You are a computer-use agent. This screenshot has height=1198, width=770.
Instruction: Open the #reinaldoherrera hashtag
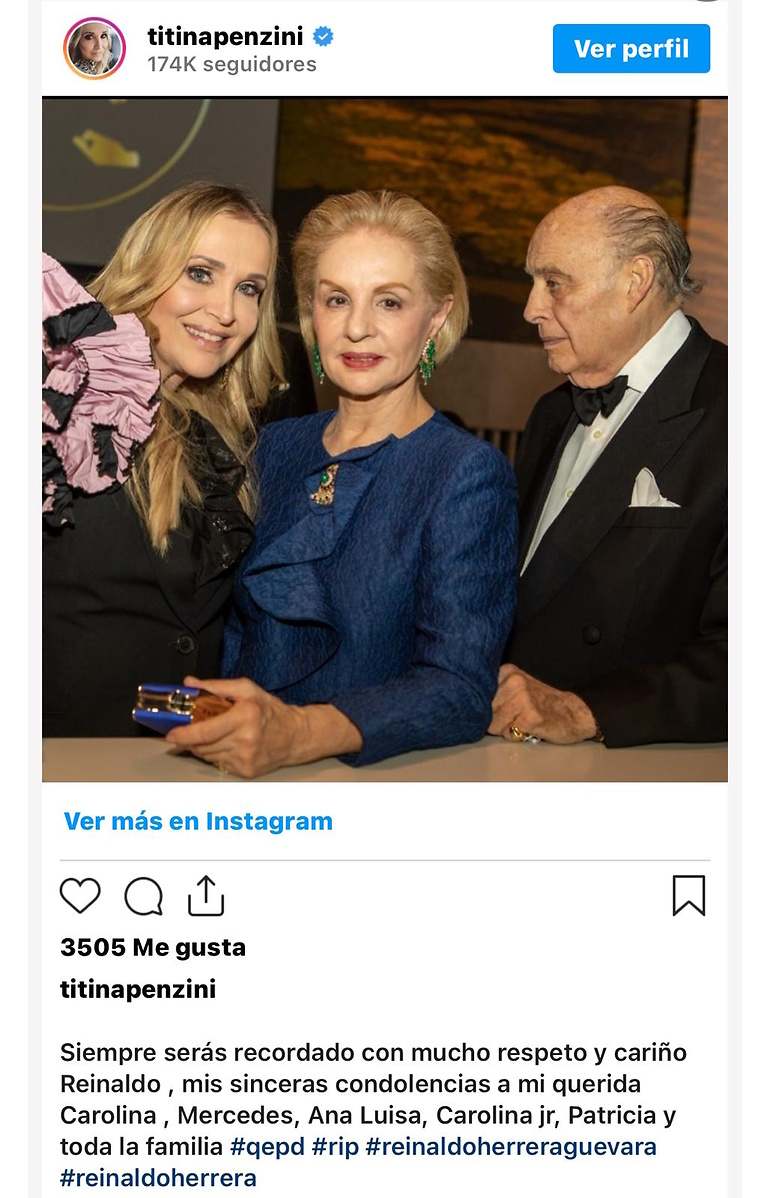158,1178
